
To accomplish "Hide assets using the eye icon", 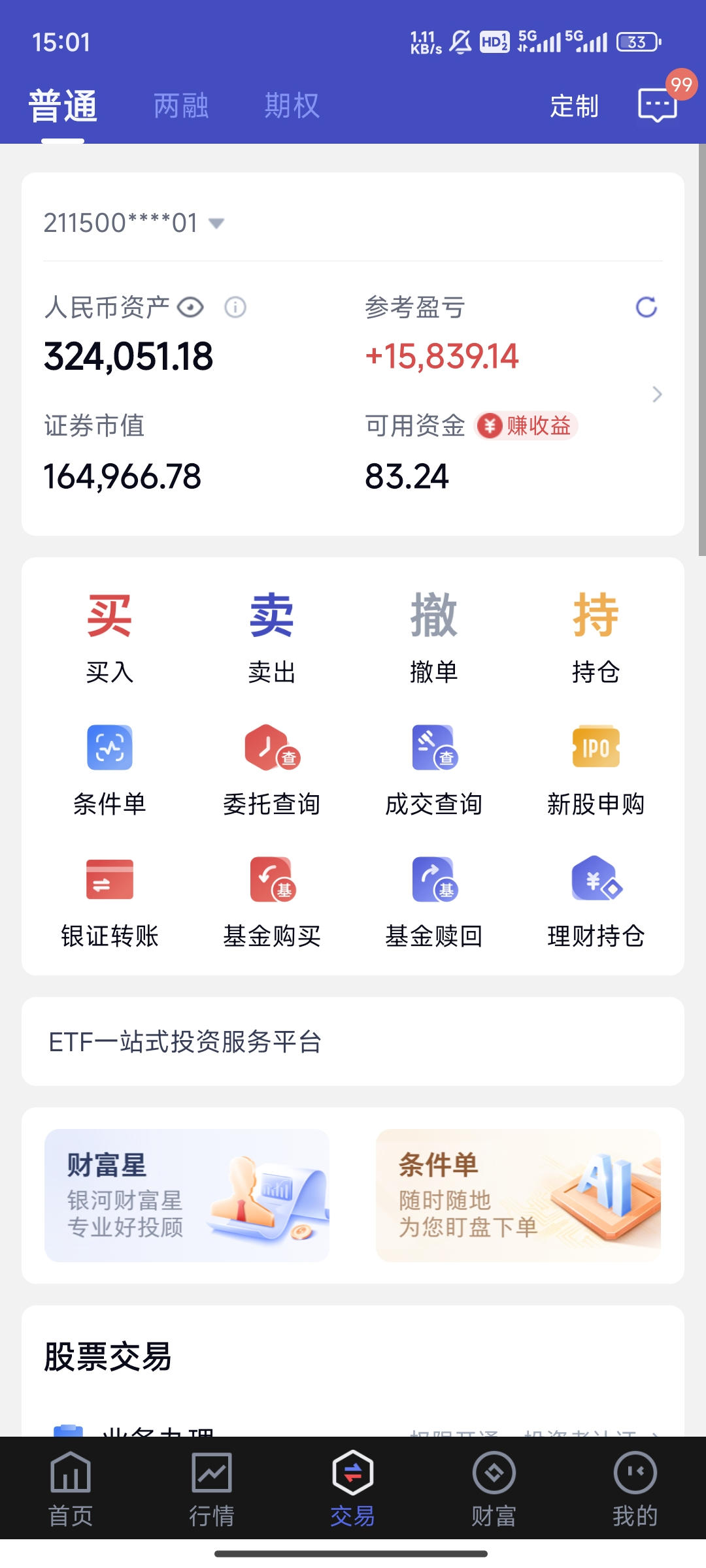I will tap(191, 307).
